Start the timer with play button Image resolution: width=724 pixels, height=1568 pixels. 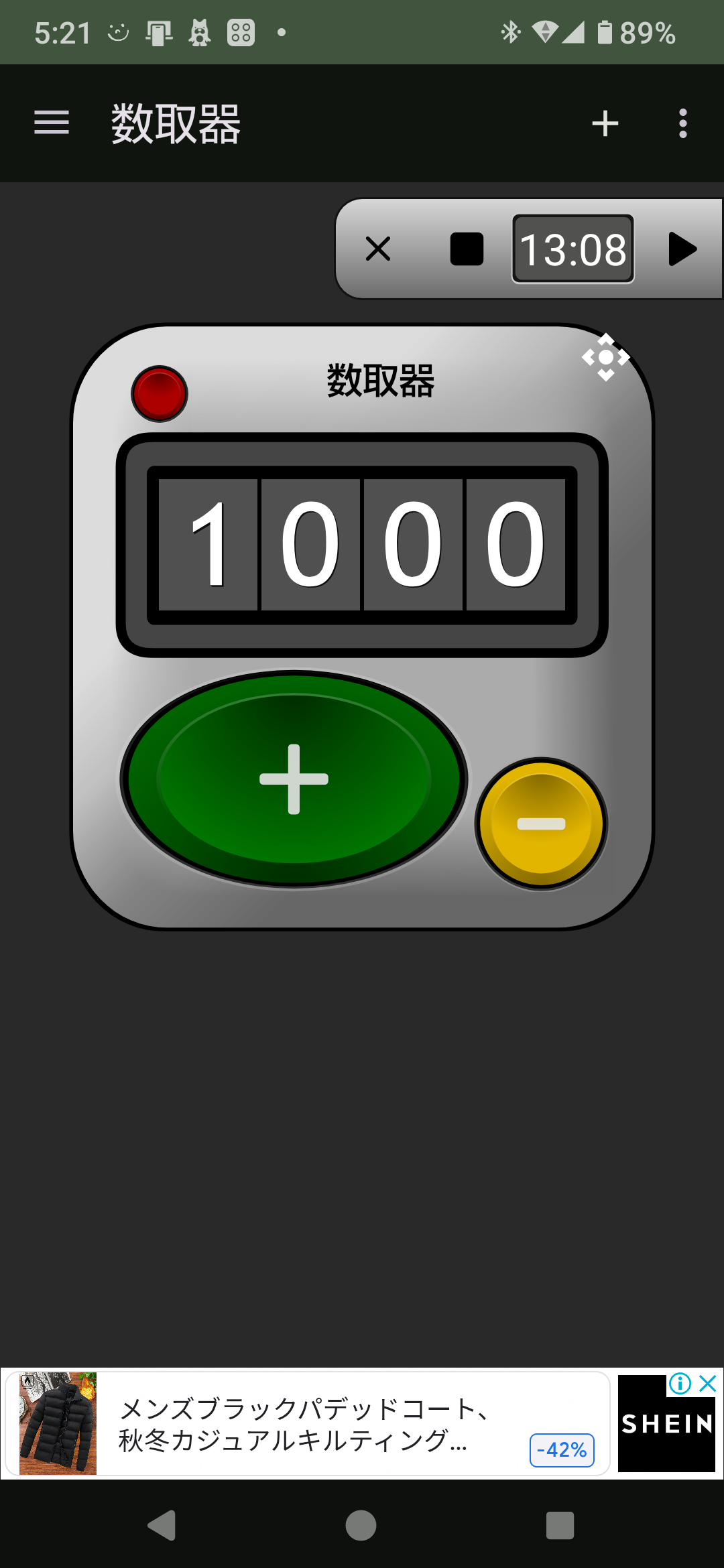(682, 249)
